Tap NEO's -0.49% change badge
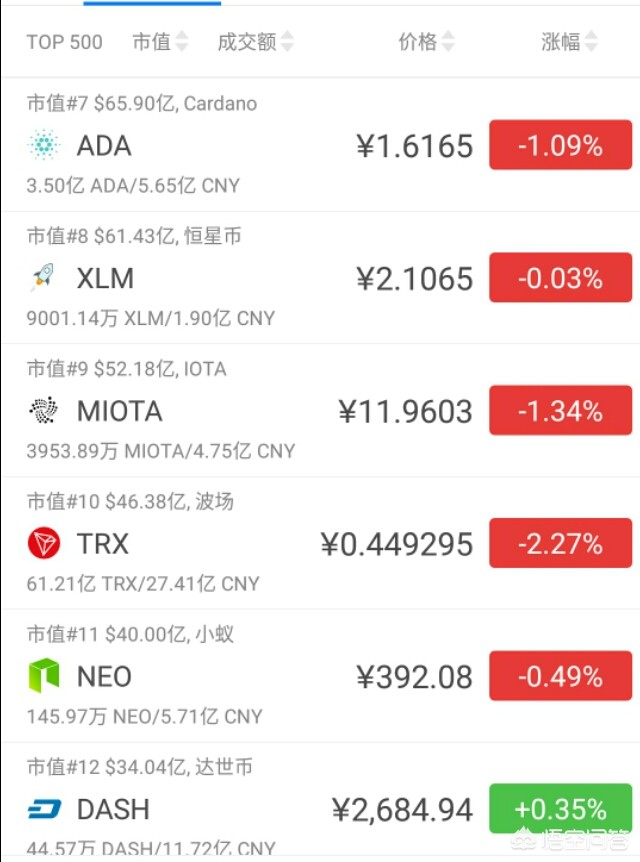This screenshot has height=862, width=640. [560, 677]
